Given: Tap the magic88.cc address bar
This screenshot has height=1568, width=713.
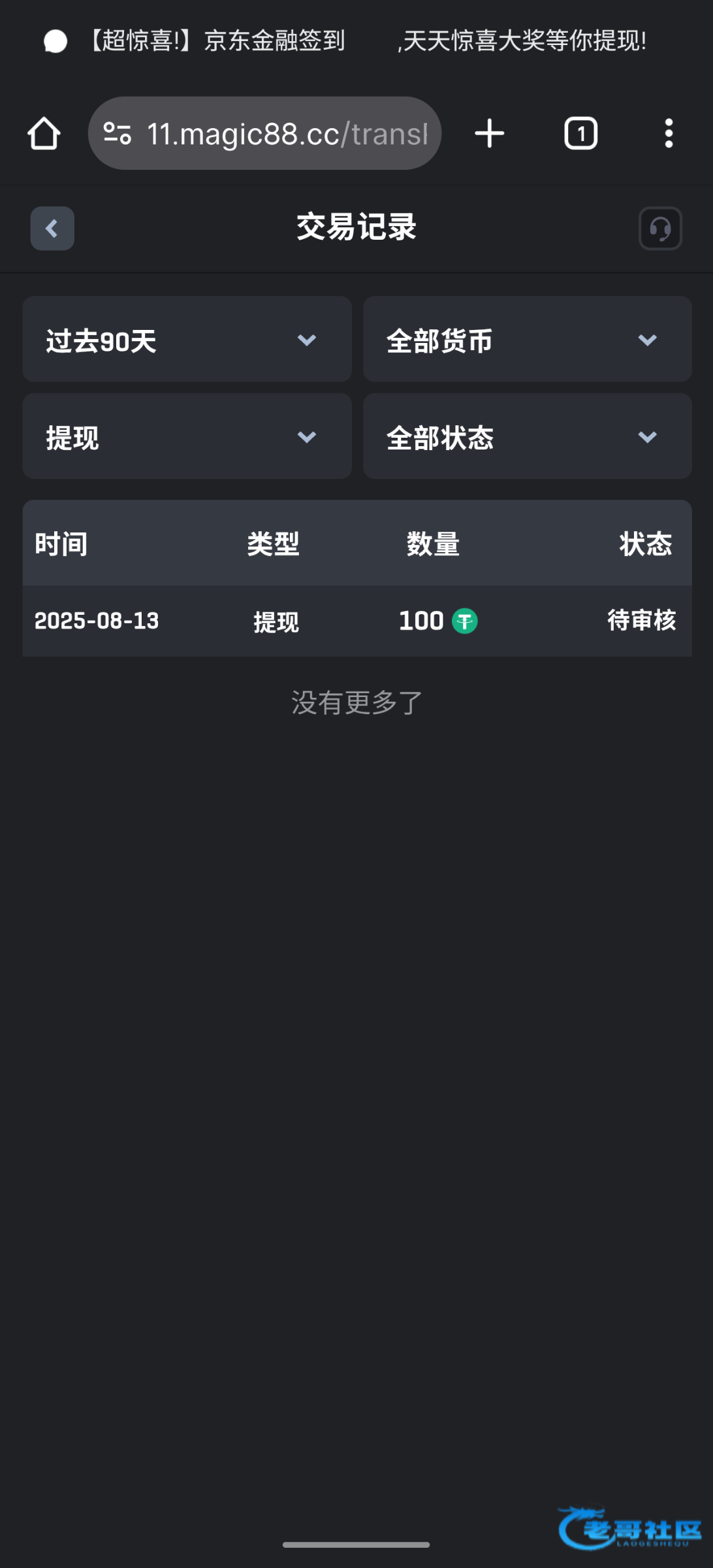Looking at the screenshot, I should pyautogui.click(x=264, y=133).
